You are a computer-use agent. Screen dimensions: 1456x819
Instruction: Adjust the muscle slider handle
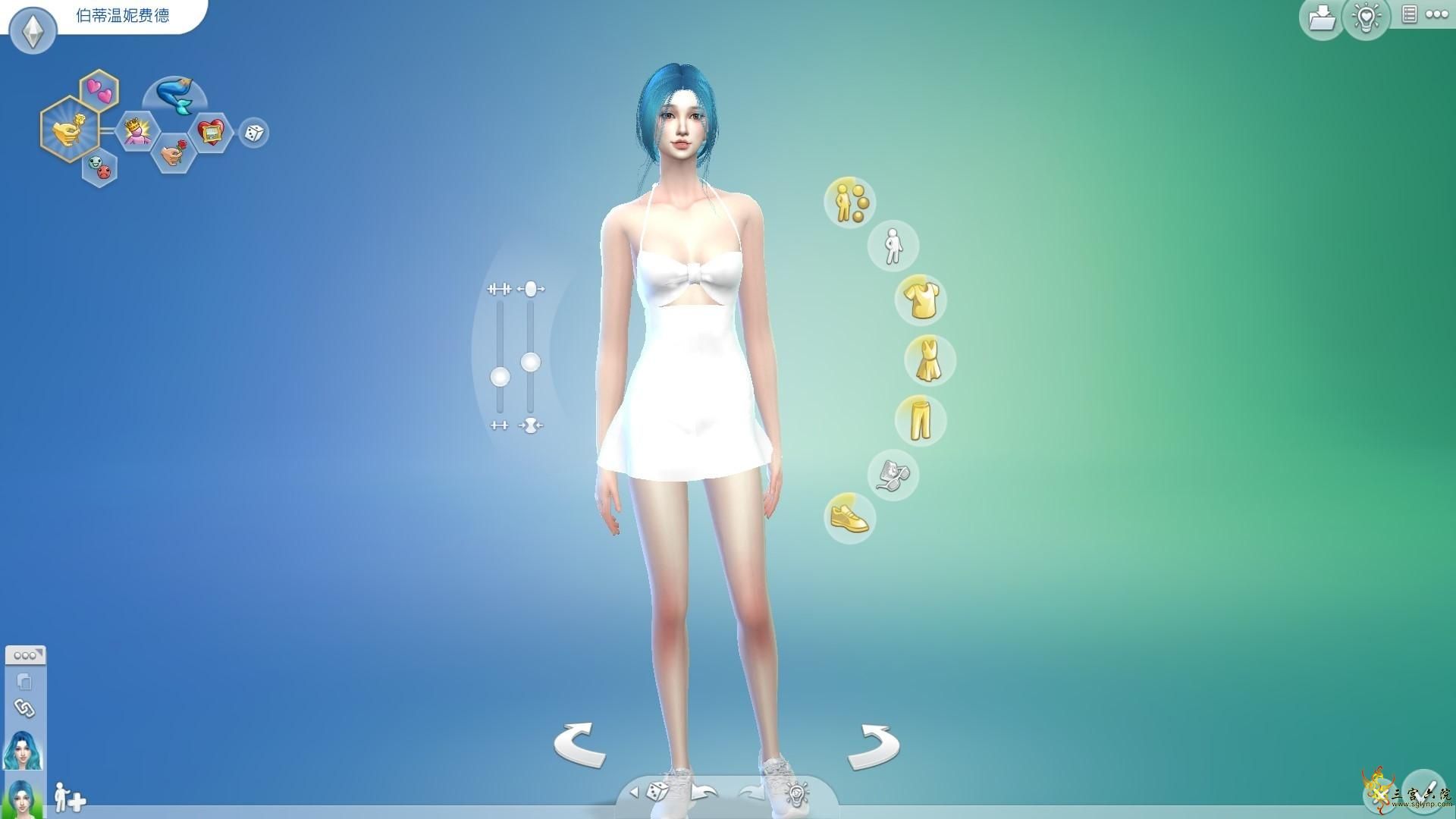click(500, 376)
